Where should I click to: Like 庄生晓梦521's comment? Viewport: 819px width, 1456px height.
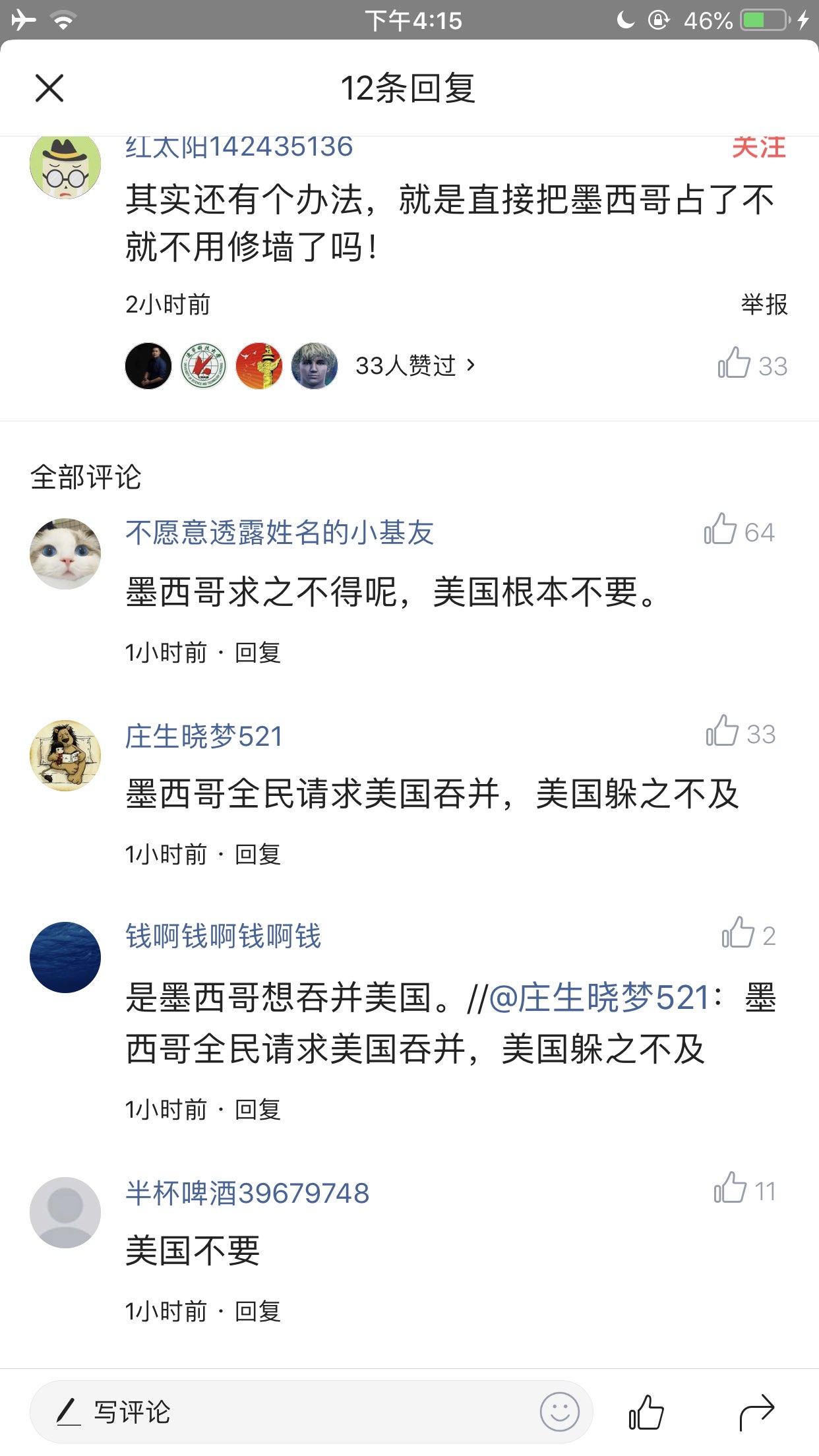pyautogui.click(x=722, y=732)
